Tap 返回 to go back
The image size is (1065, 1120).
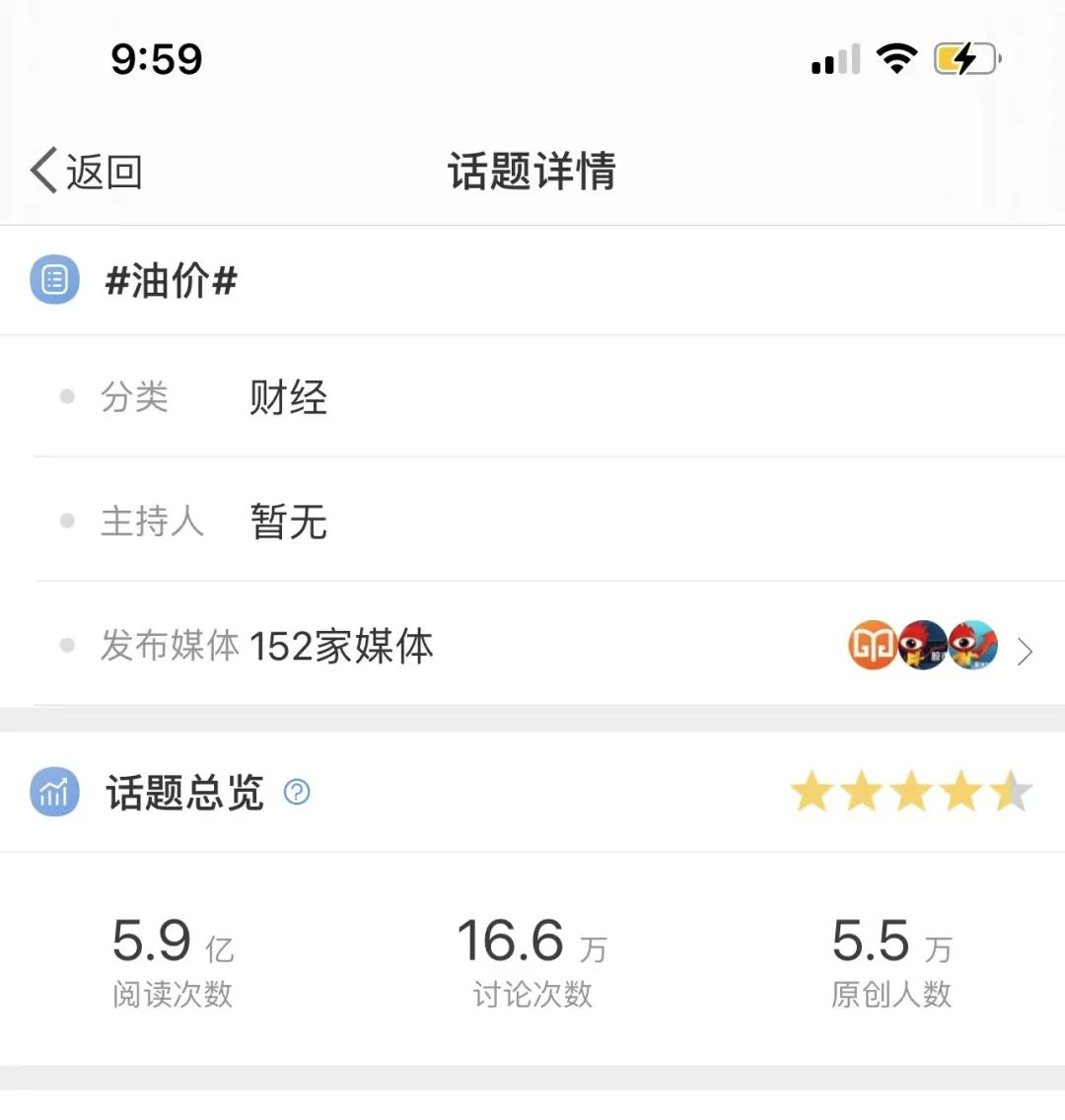click(x=104, y=171)
